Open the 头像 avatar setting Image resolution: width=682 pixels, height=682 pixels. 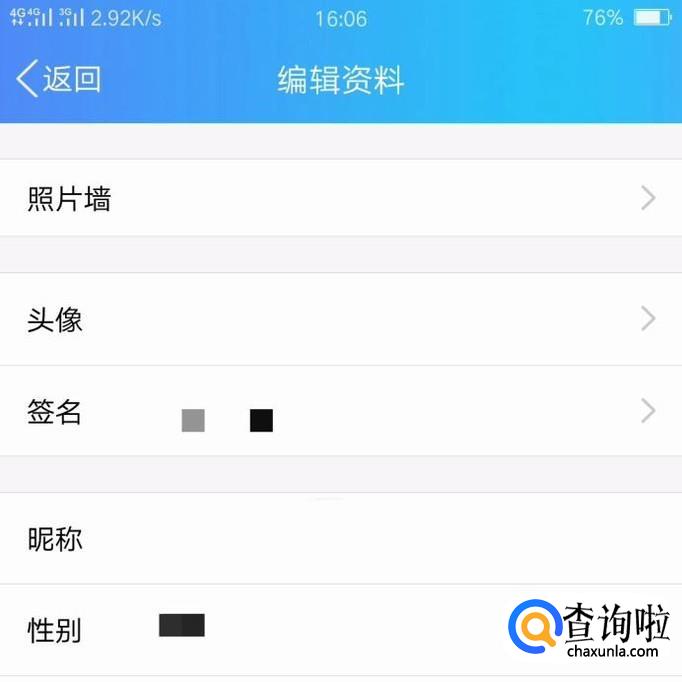340,320
